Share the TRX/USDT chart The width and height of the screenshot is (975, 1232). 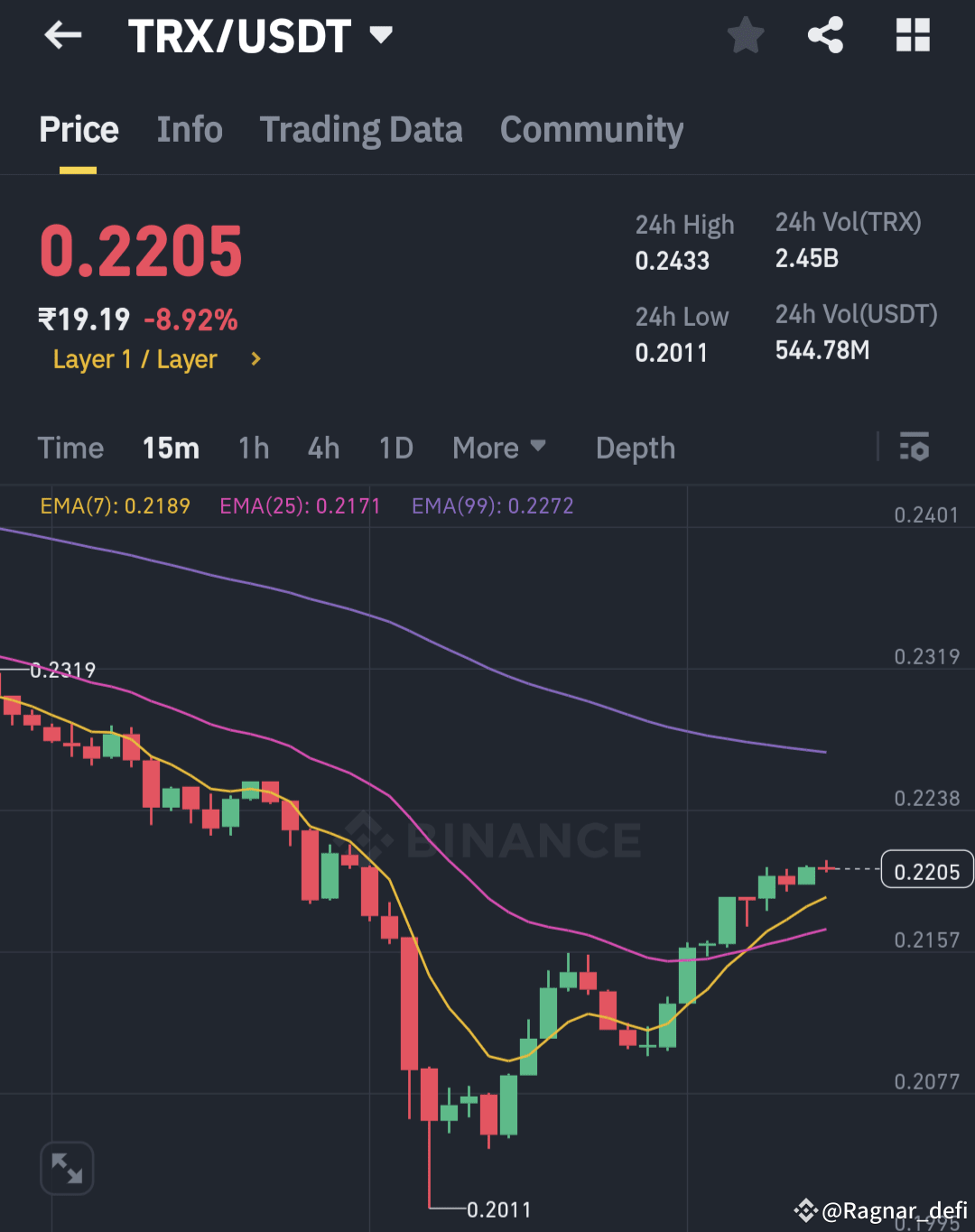[x=824, y=35]
